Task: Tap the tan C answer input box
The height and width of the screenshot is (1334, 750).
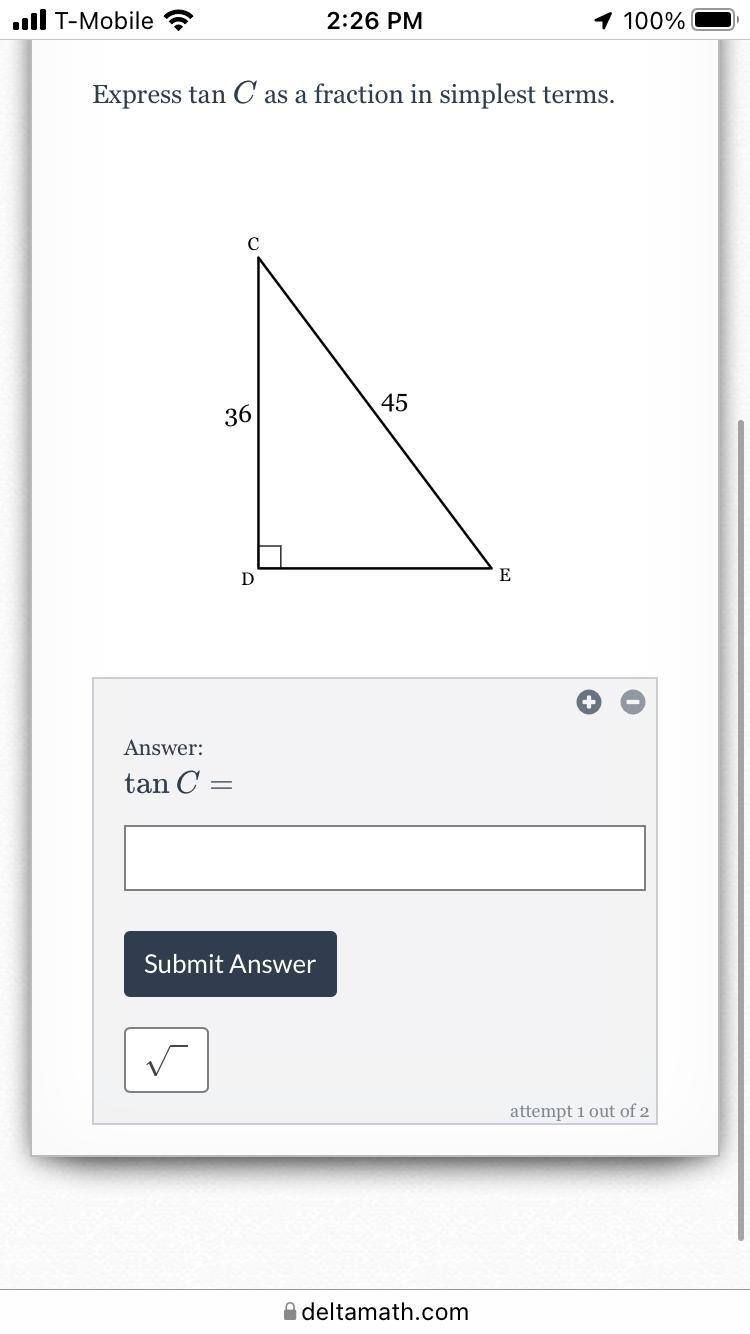Action: (384, 858)
